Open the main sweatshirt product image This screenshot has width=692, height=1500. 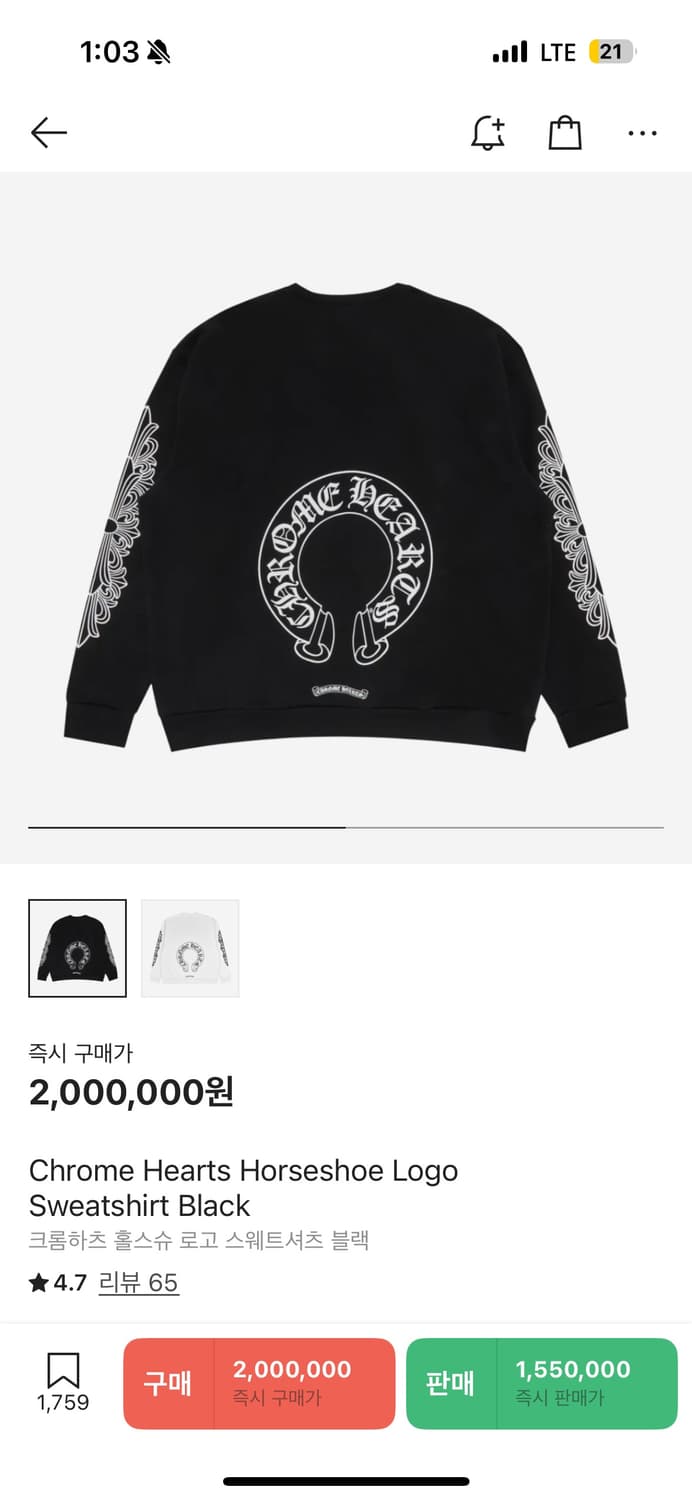tap(346, 515)
